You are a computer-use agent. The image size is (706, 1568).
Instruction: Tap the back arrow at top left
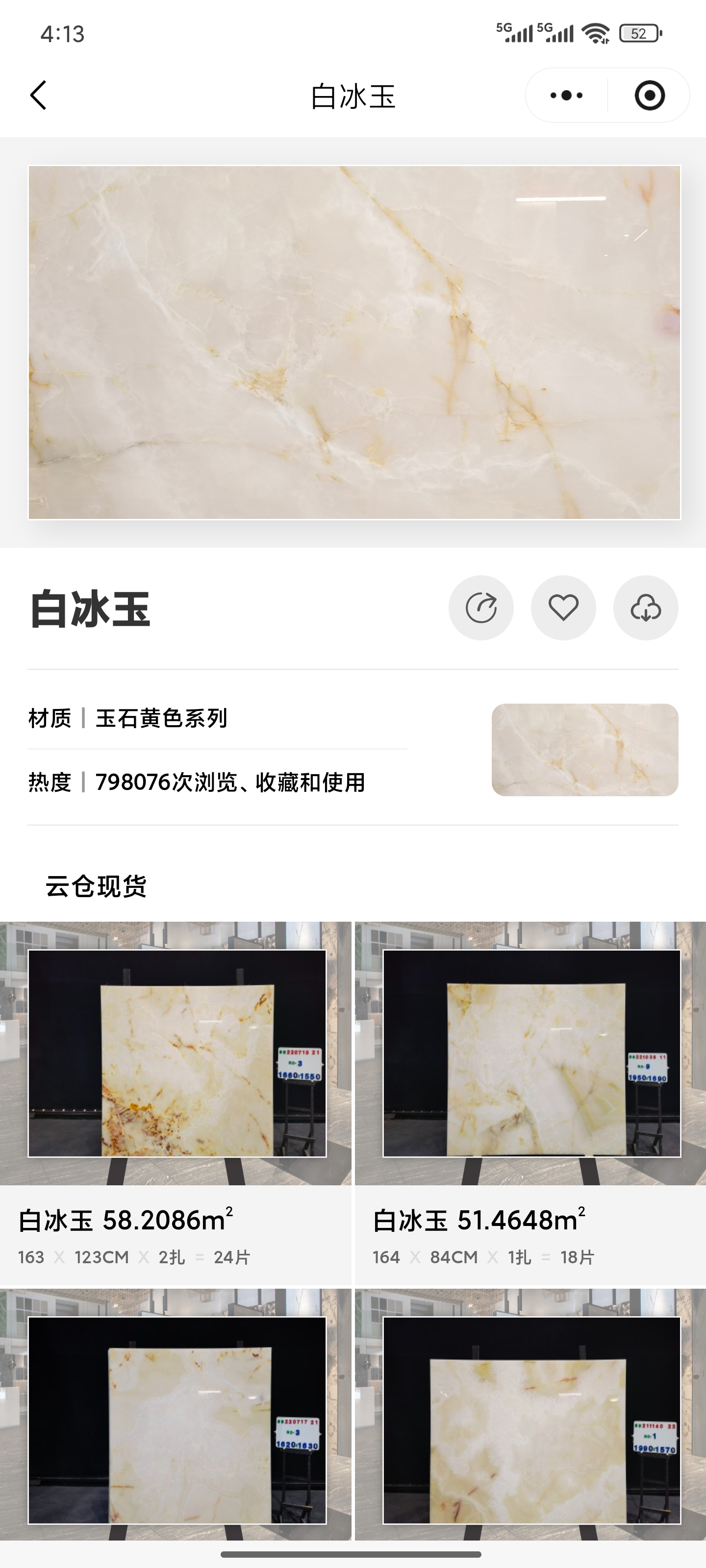click(38, 96)
